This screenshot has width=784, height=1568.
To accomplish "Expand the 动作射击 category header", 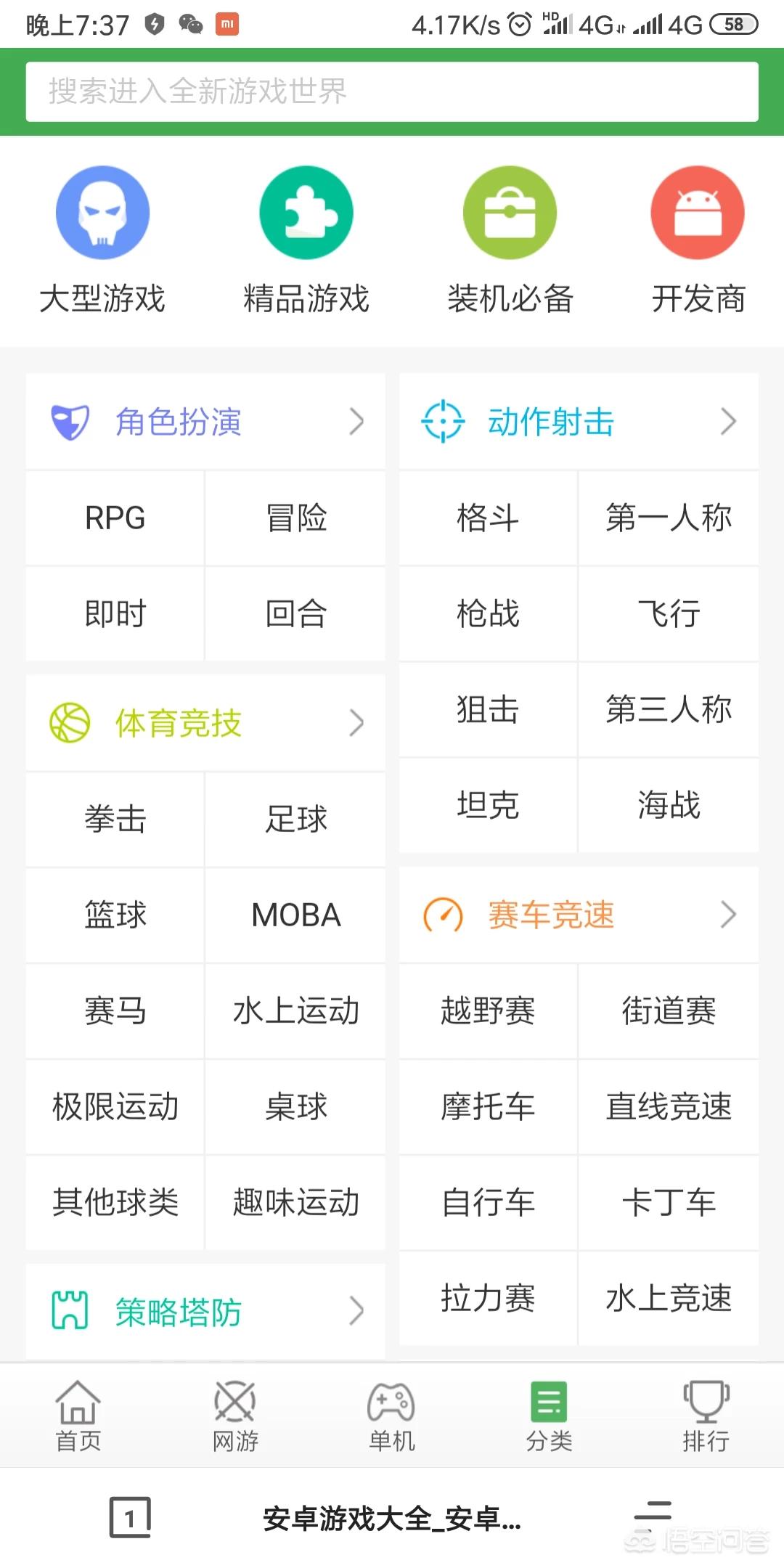I will 579,422.
